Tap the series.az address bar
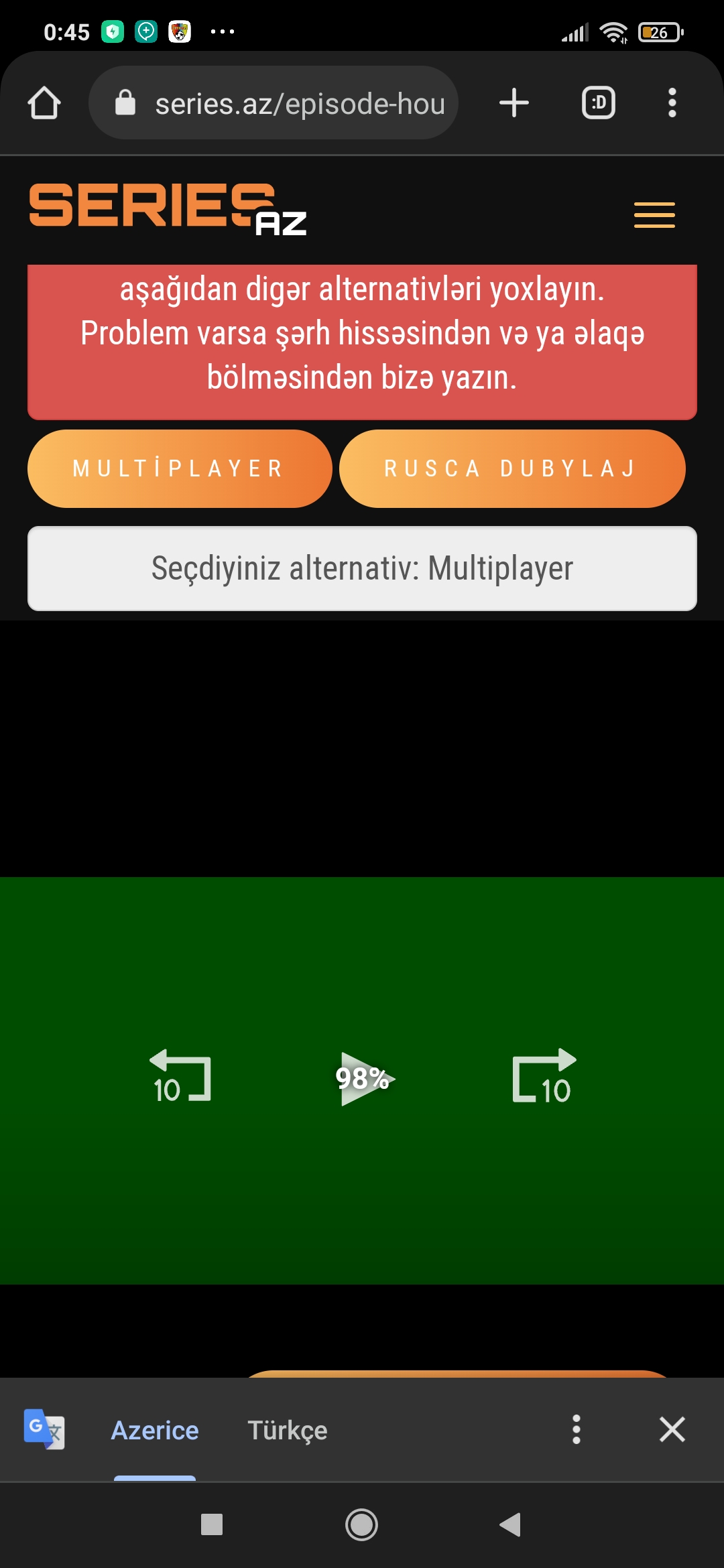Viewport: 724px width, 1568px height. pyautogui.click(x=274, y=103)
